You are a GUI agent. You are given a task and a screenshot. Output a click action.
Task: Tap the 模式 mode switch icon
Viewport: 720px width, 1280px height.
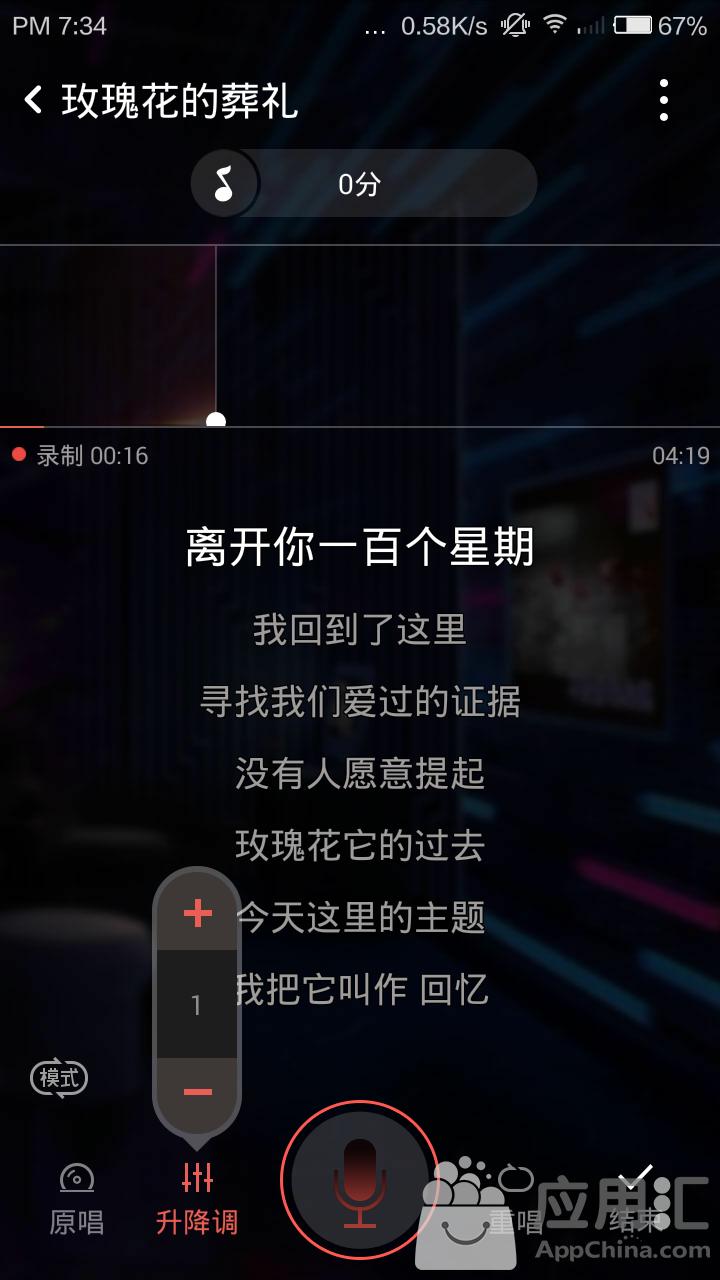tap(59, 1078)
